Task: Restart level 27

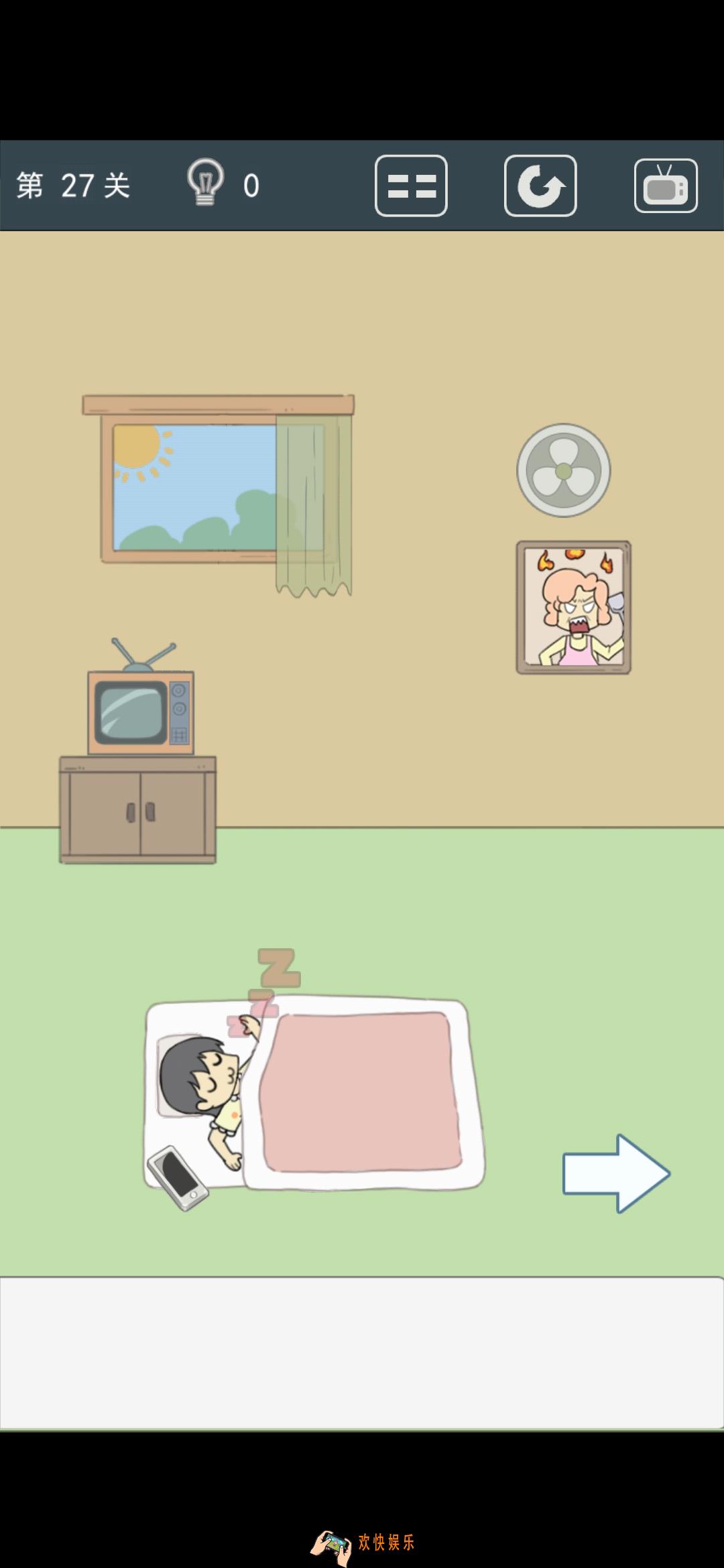Action: (540, 186)
